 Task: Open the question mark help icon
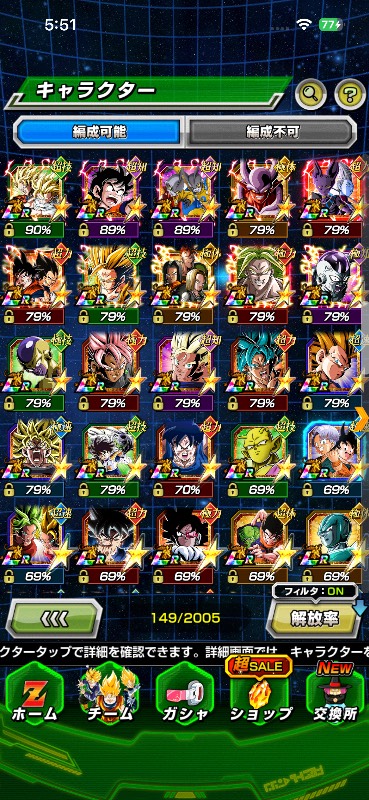coord(351,94)
